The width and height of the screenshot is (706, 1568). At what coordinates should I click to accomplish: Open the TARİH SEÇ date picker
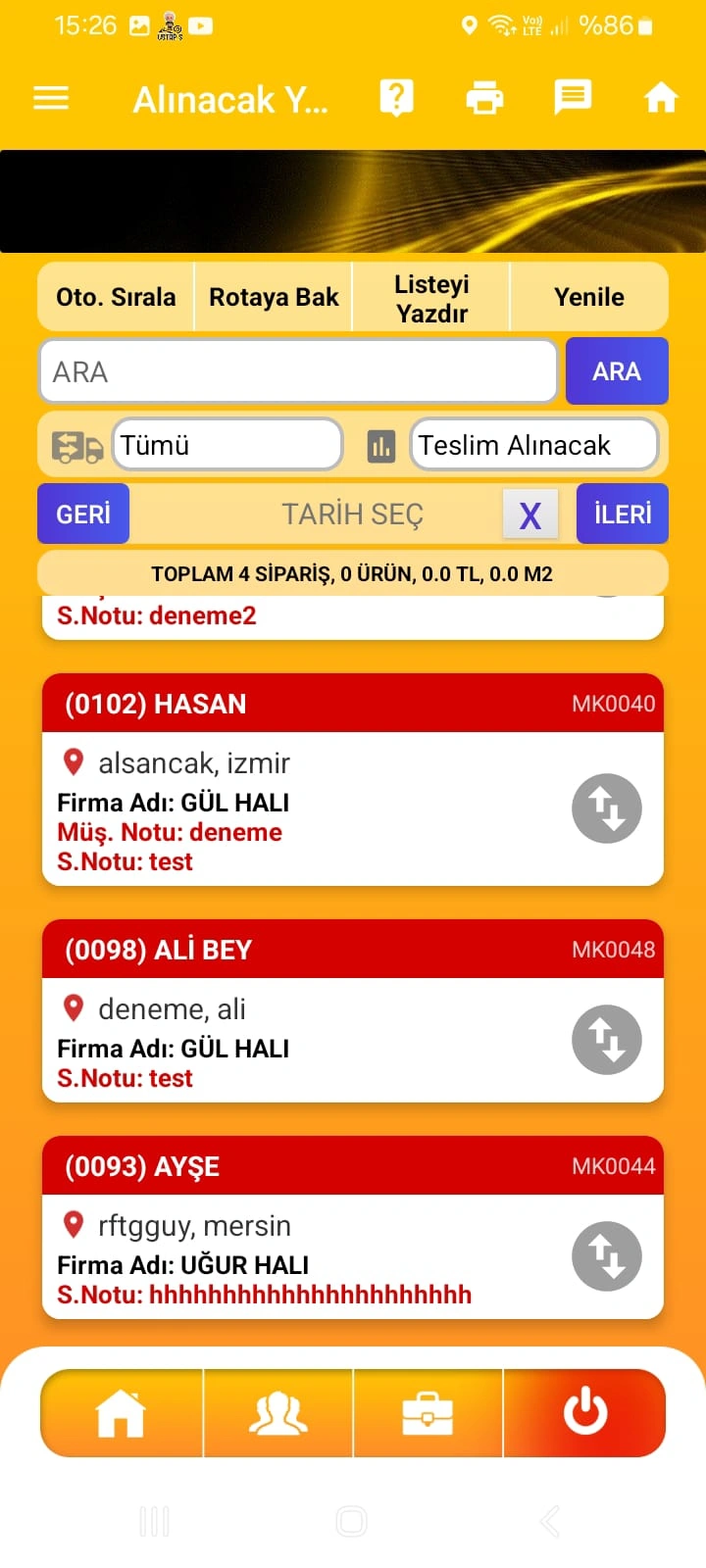pos(353,514)
